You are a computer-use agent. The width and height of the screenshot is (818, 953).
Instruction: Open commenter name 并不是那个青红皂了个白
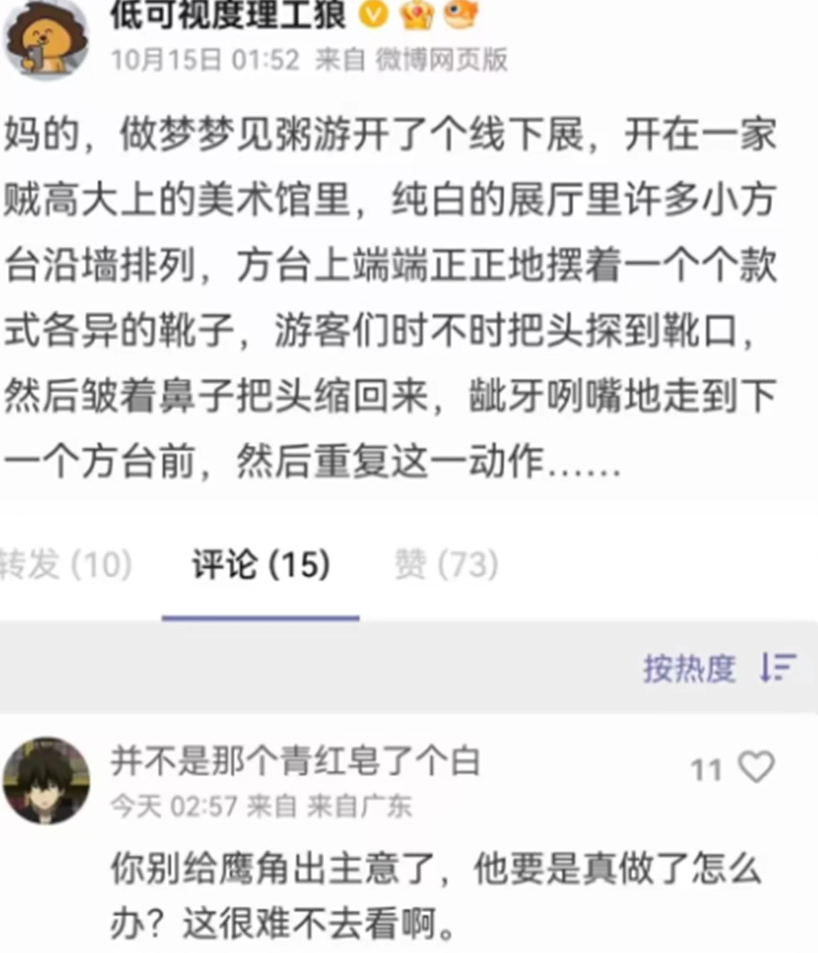[x=295, y=761]
